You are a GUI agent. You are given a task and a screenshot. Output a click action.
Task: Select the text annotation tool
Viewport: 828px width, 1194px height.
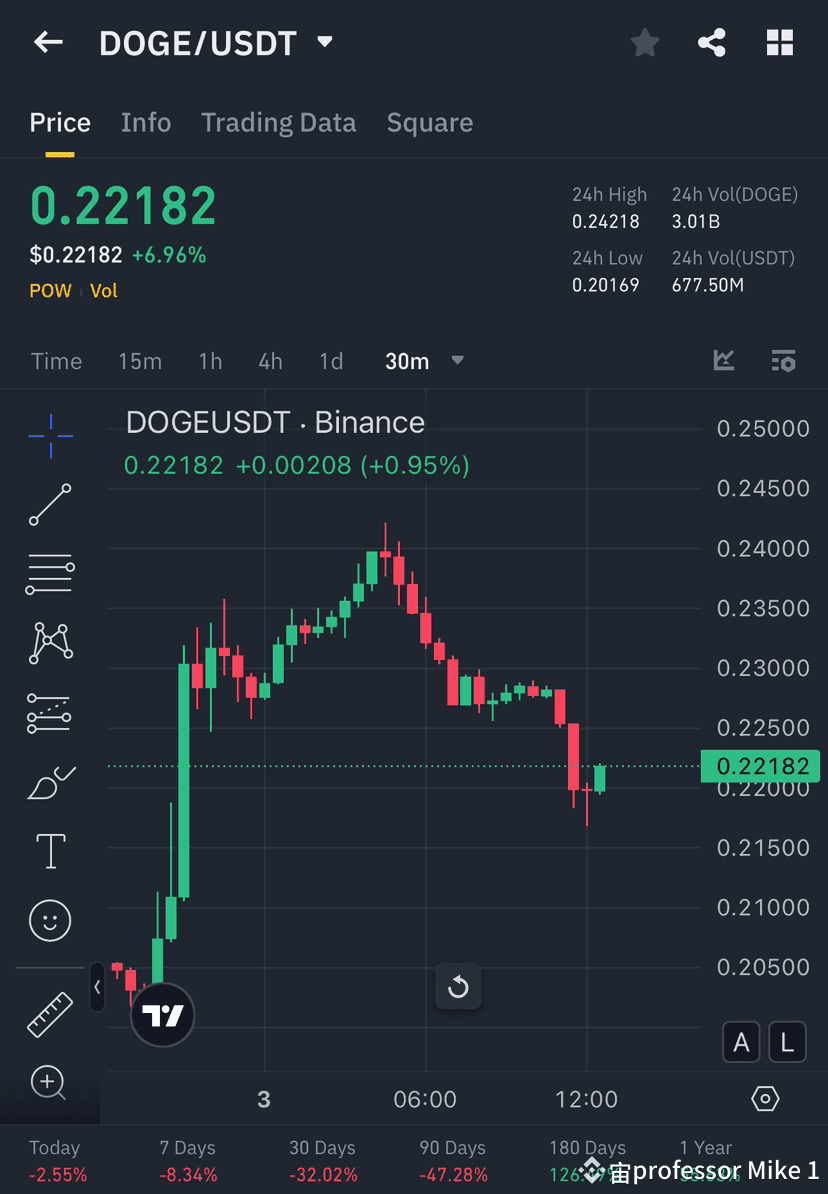click(x=50, y=851)
